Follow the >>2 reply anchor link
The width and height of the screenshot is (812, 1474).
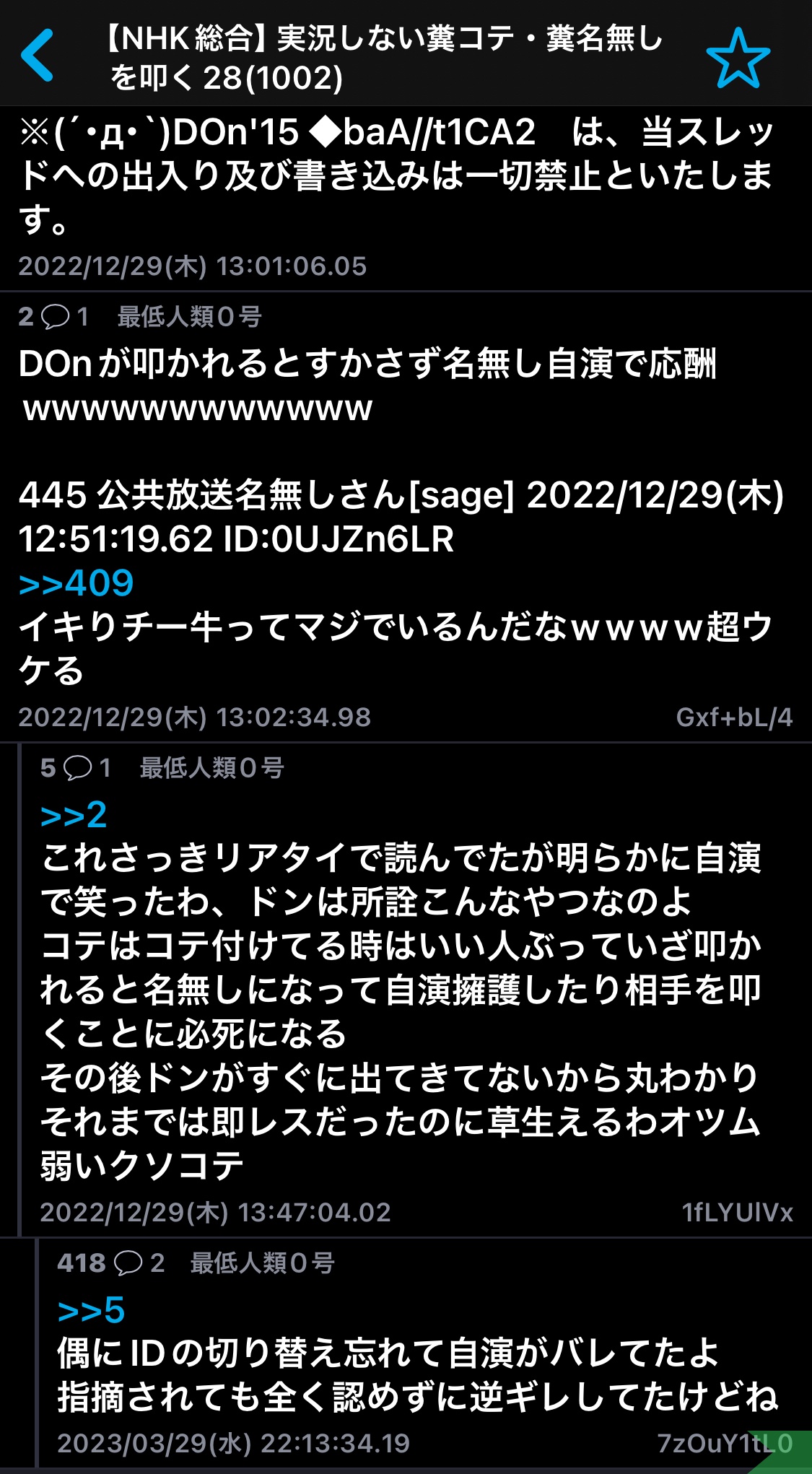pos(74,815)
